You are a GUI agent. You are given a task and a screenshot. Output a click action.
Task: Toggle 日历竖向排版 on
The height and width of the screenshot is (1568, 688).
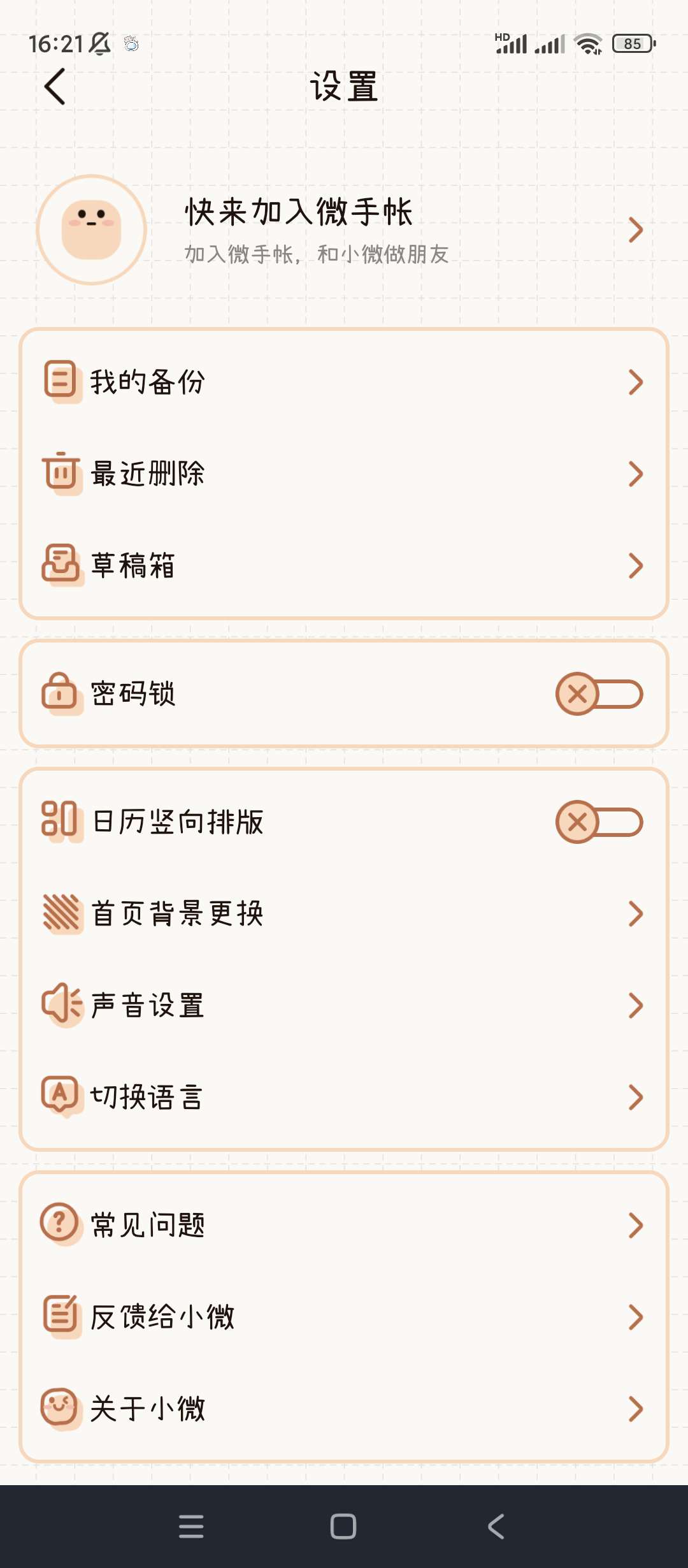pos(599,822)
